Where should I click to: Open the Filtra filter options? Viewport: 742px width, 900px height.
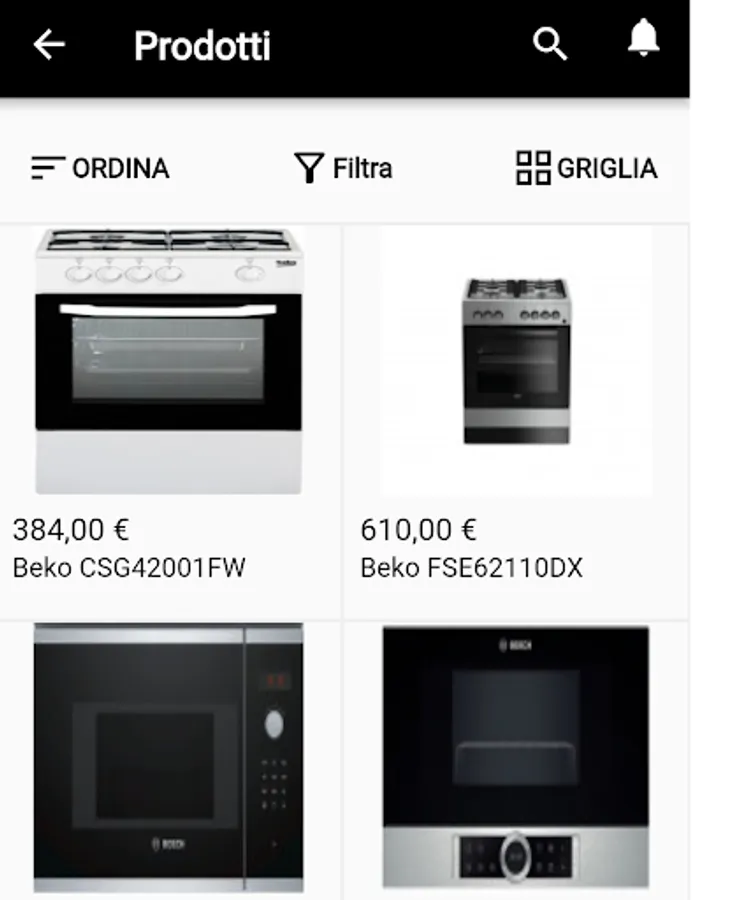click(x=343, y=168)
